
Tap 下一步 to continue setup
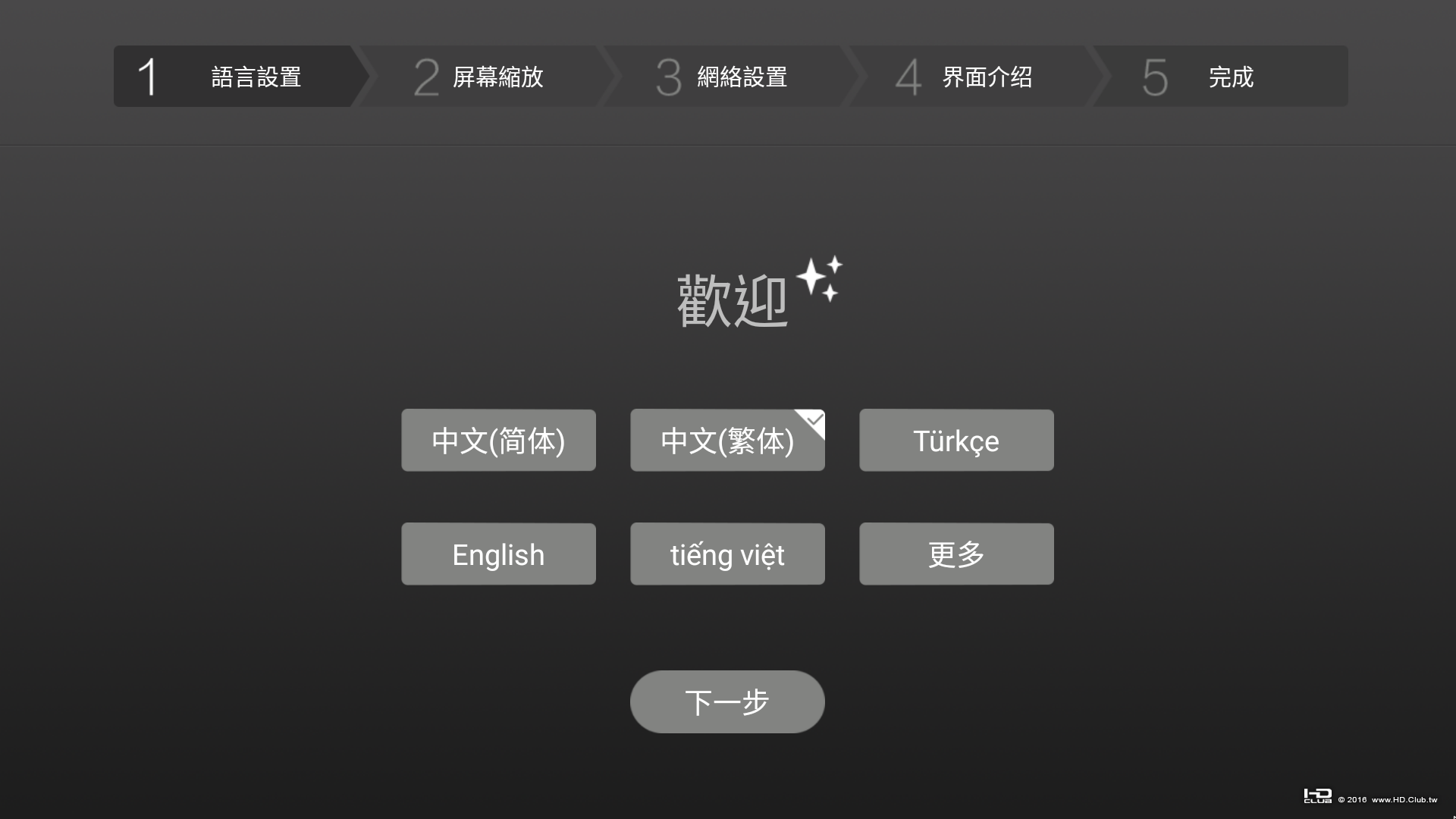727,701
